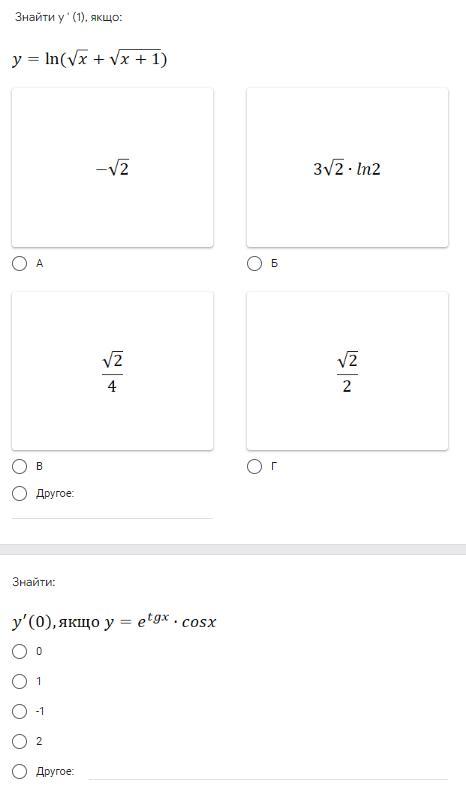
Task: Choose radio option Г
Action: coord(254,466)
